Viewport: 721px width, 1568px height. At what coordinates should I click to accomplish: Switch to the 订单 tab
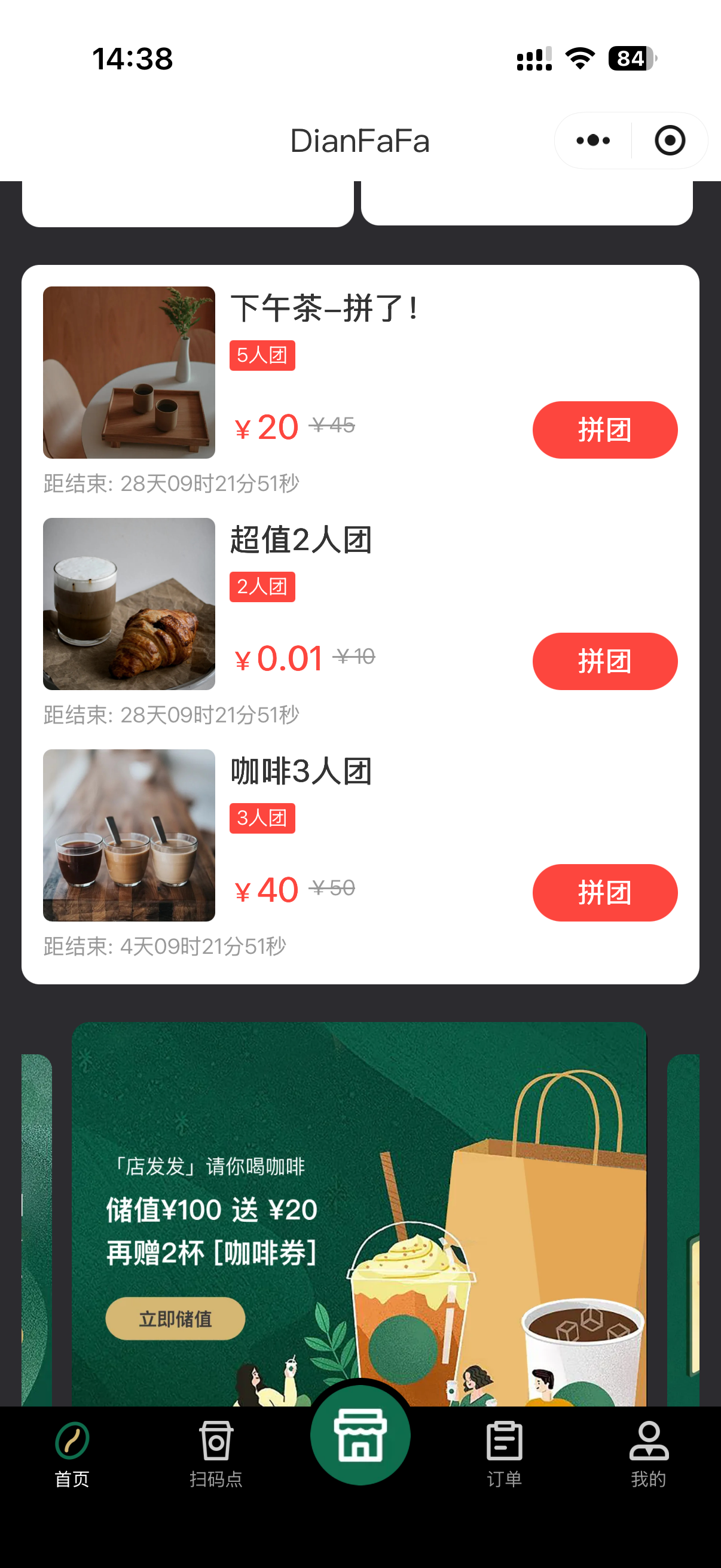pos(505,1454)
